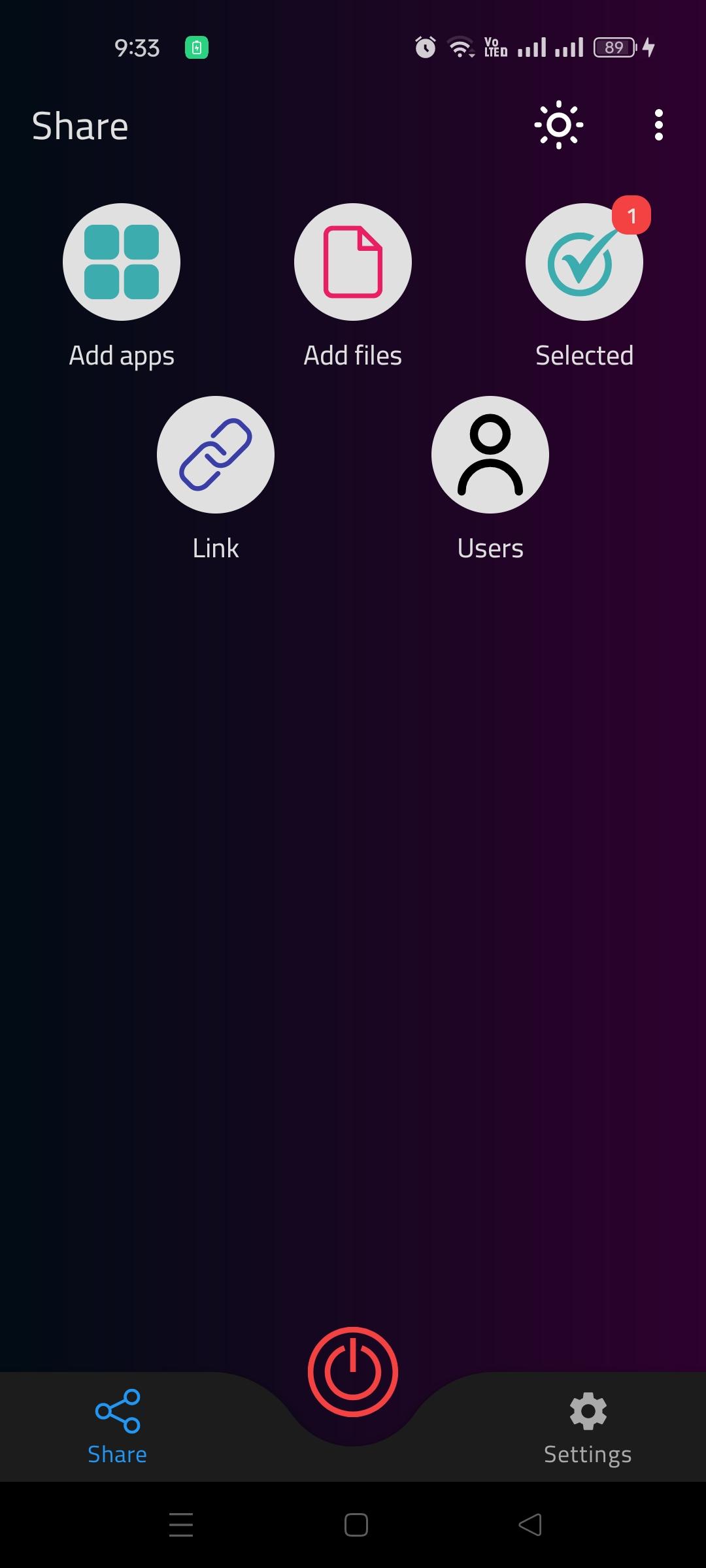Go to the Settings tab

[x=588, y=1426]
